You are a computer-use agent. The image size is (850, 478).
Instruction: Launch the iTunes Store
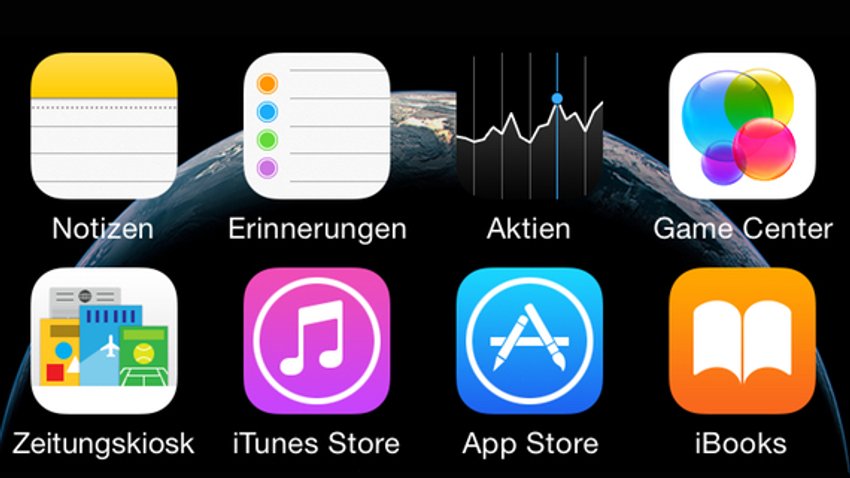(x=317, y=341)
